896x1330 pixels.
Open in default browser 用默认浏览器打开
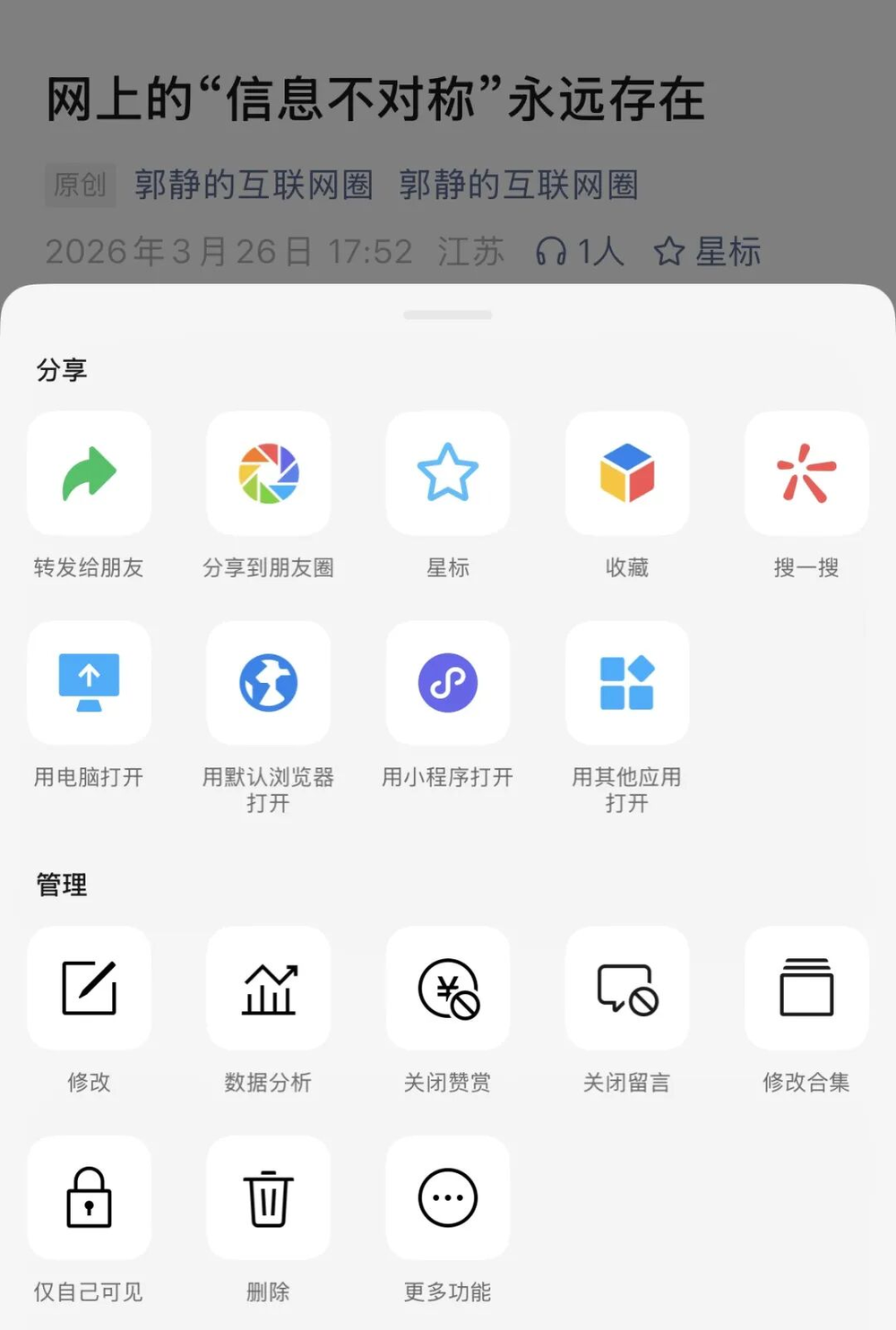[x=268, y=683]
